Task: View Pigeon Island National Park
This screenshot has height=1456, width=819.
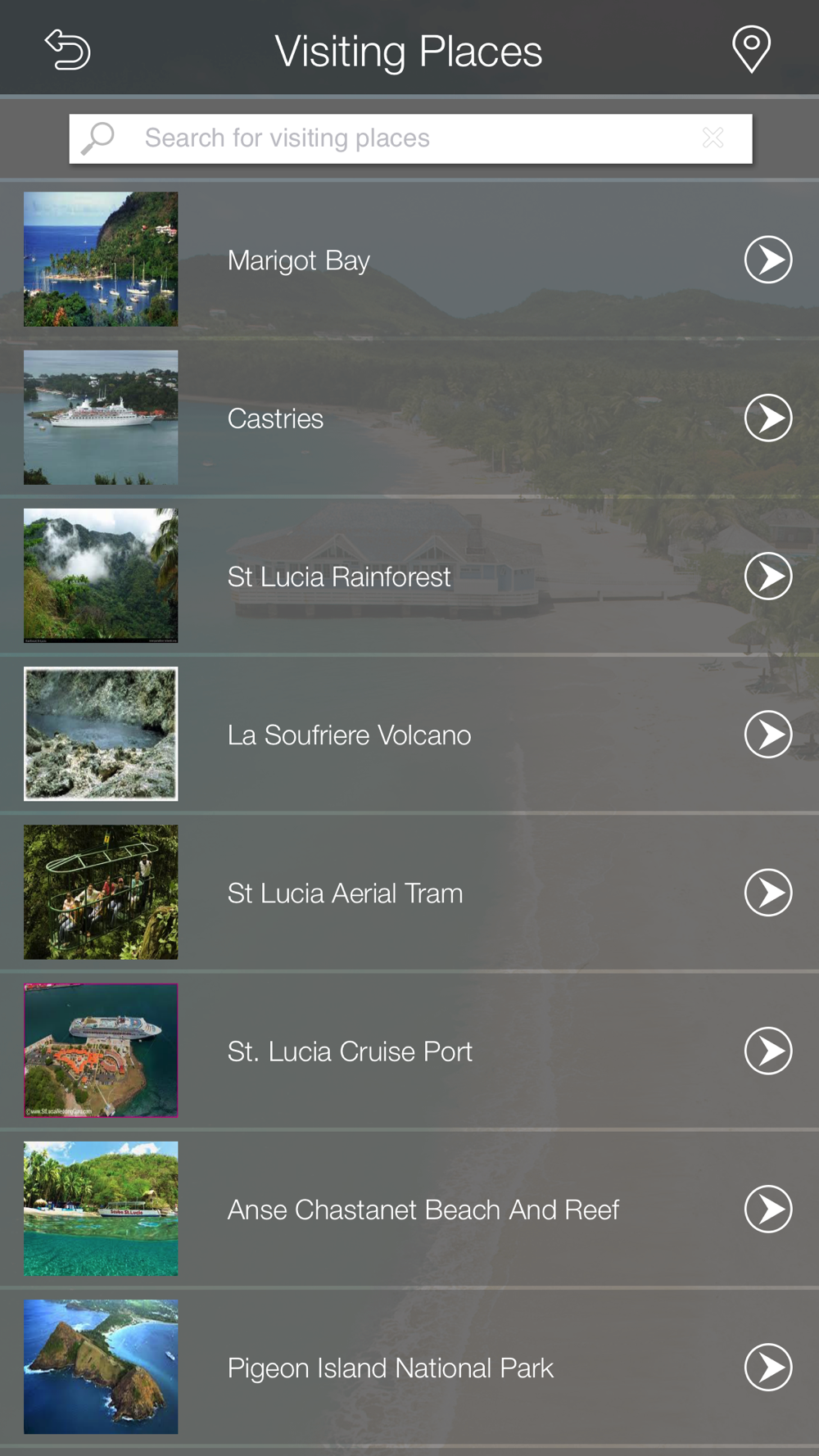Action: [x=409, y=1367]
